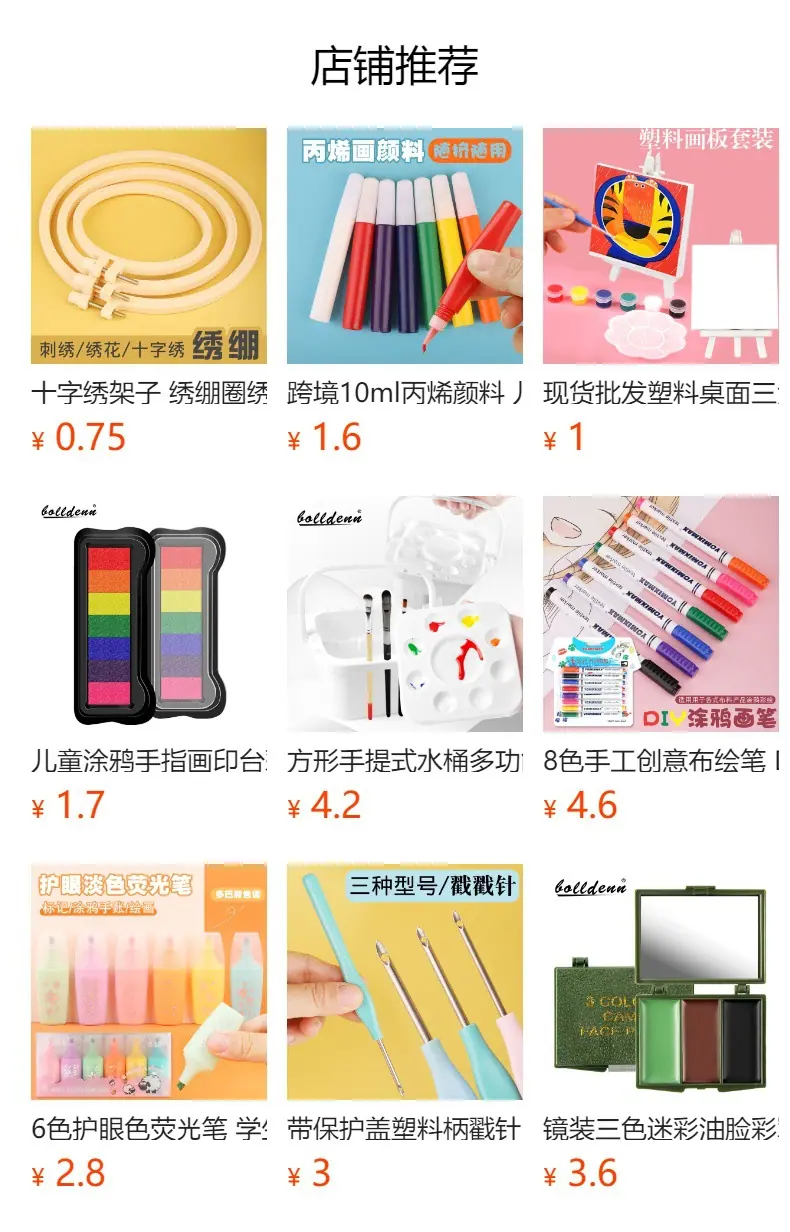Open the 十字绣架子 绣绷圈 product priced ¥0.75

tap(149, 290)
